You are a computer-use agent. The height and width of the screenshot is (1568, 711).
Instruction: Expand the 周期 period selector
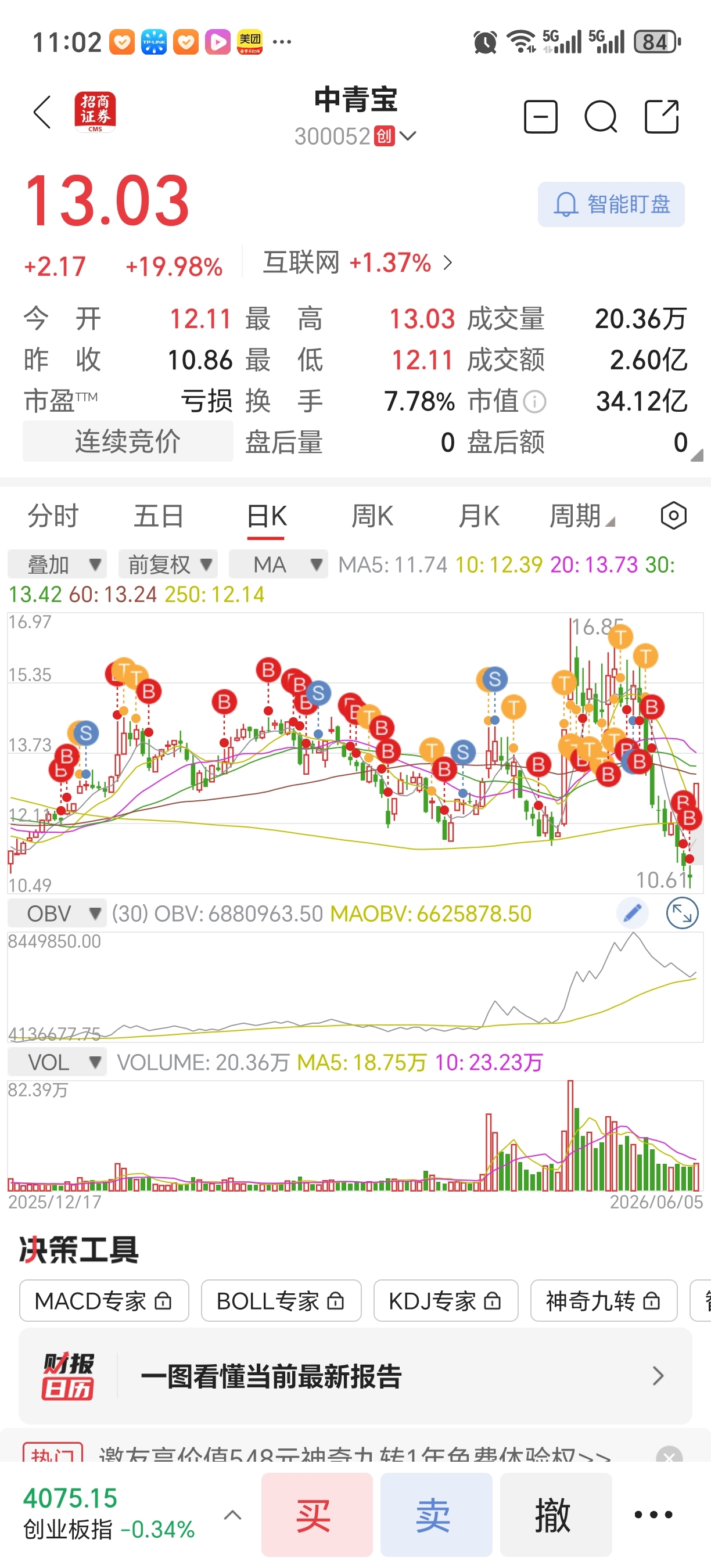coord(582,516)
